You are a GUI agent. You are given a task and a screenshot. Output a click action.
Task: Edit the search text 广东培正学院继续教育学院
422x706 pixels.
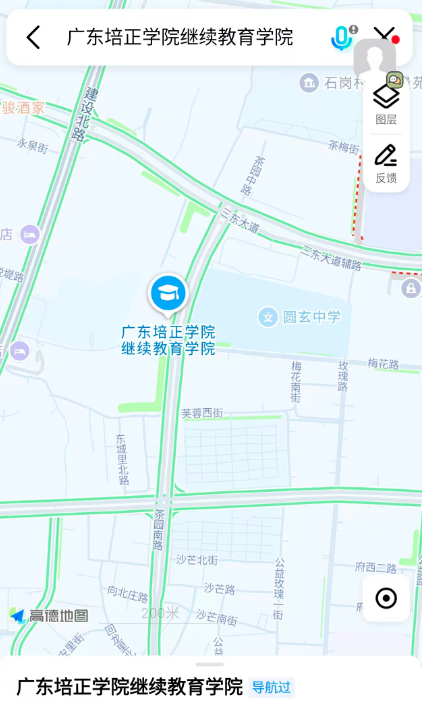click(x=180, y=37)
